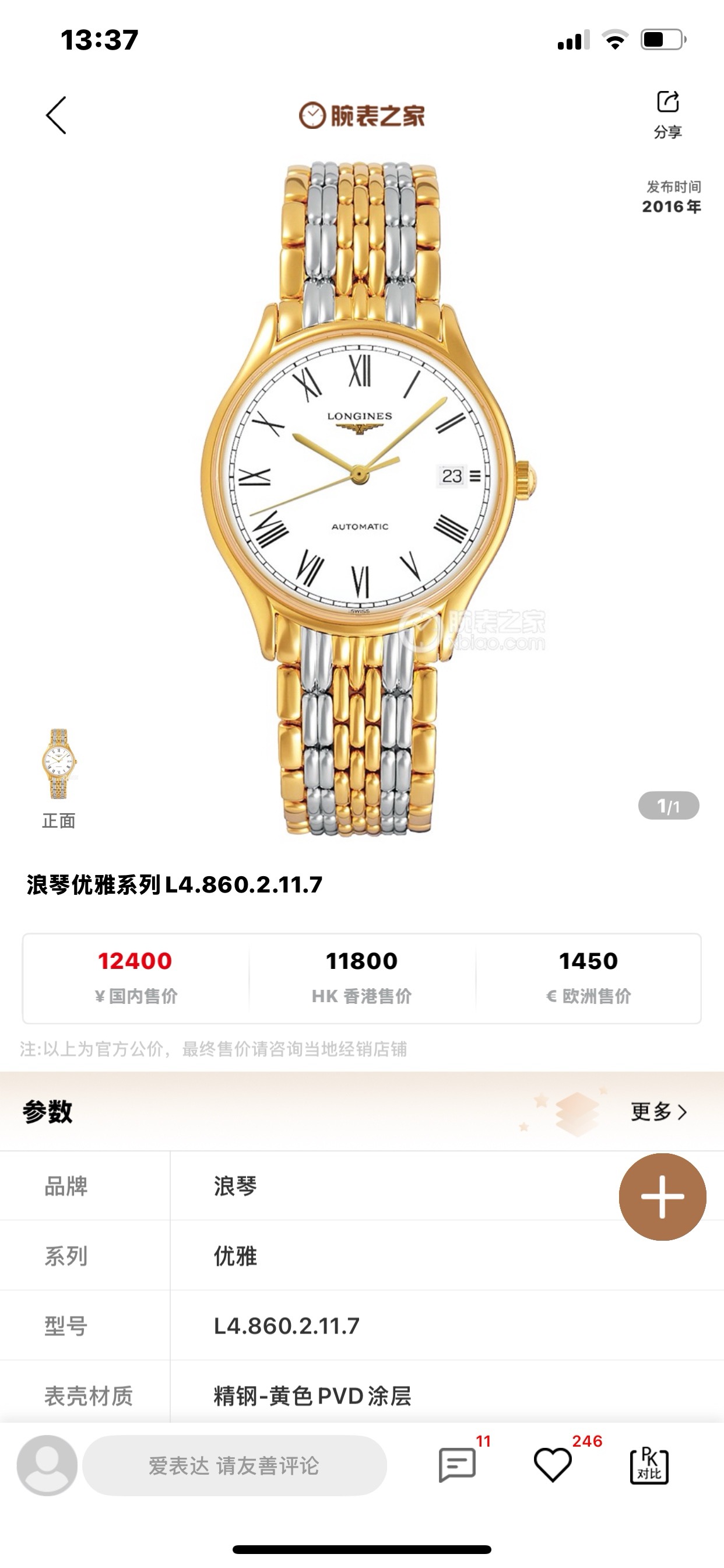Select the 正面 front-view thumbnail

click(x=59, y=765)
